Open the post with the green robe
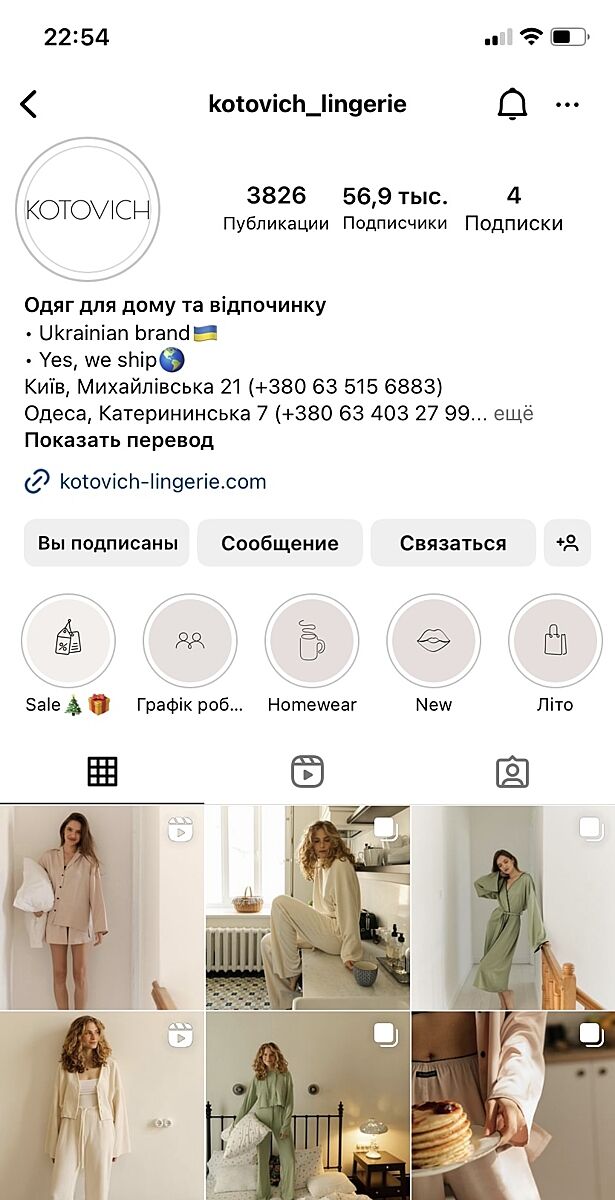This screenshot has width=615, height=1200. click(x=513, y=907)
